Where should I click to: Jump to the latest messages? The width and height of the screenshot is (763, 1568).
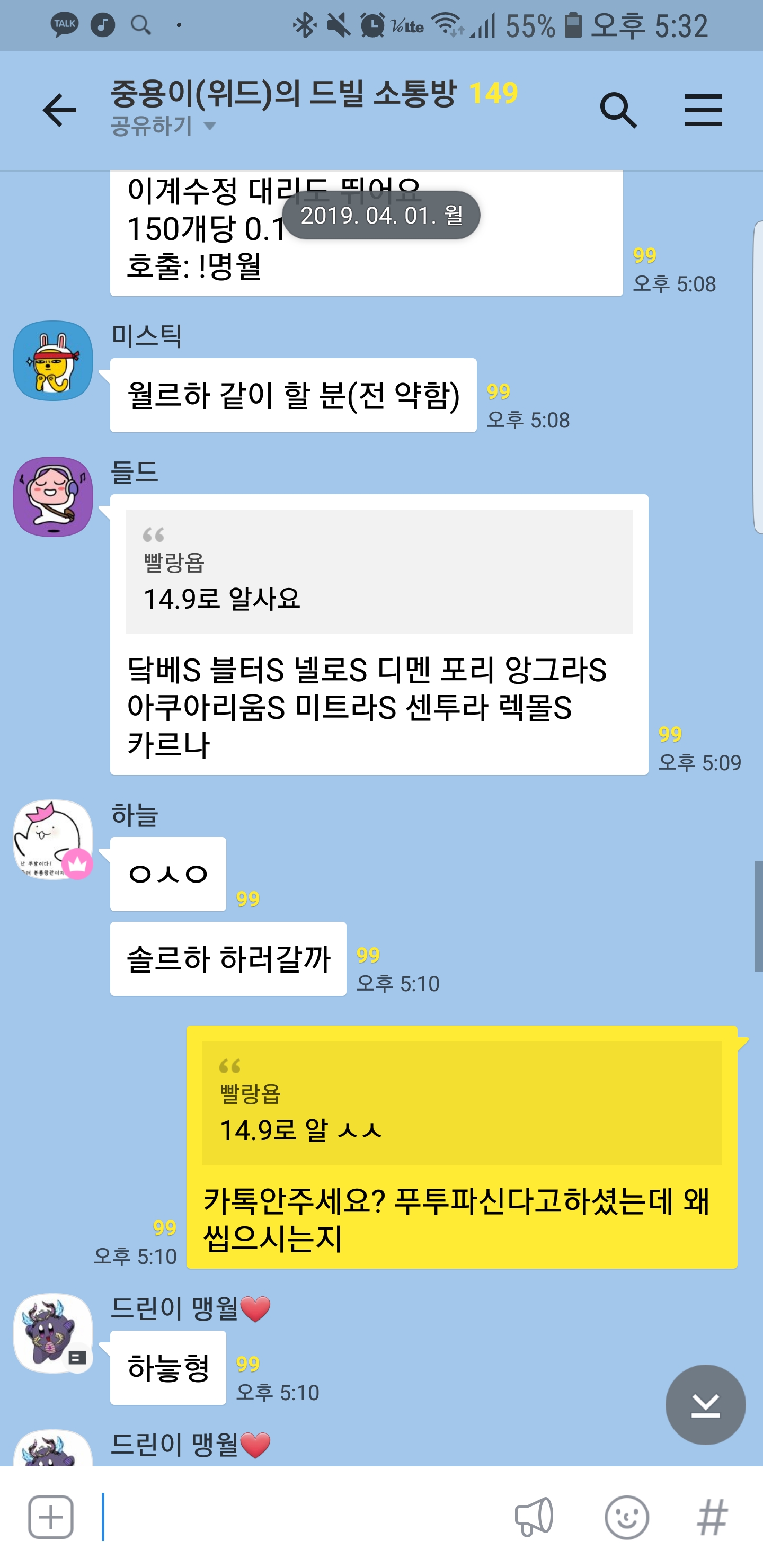[705, 1405]
